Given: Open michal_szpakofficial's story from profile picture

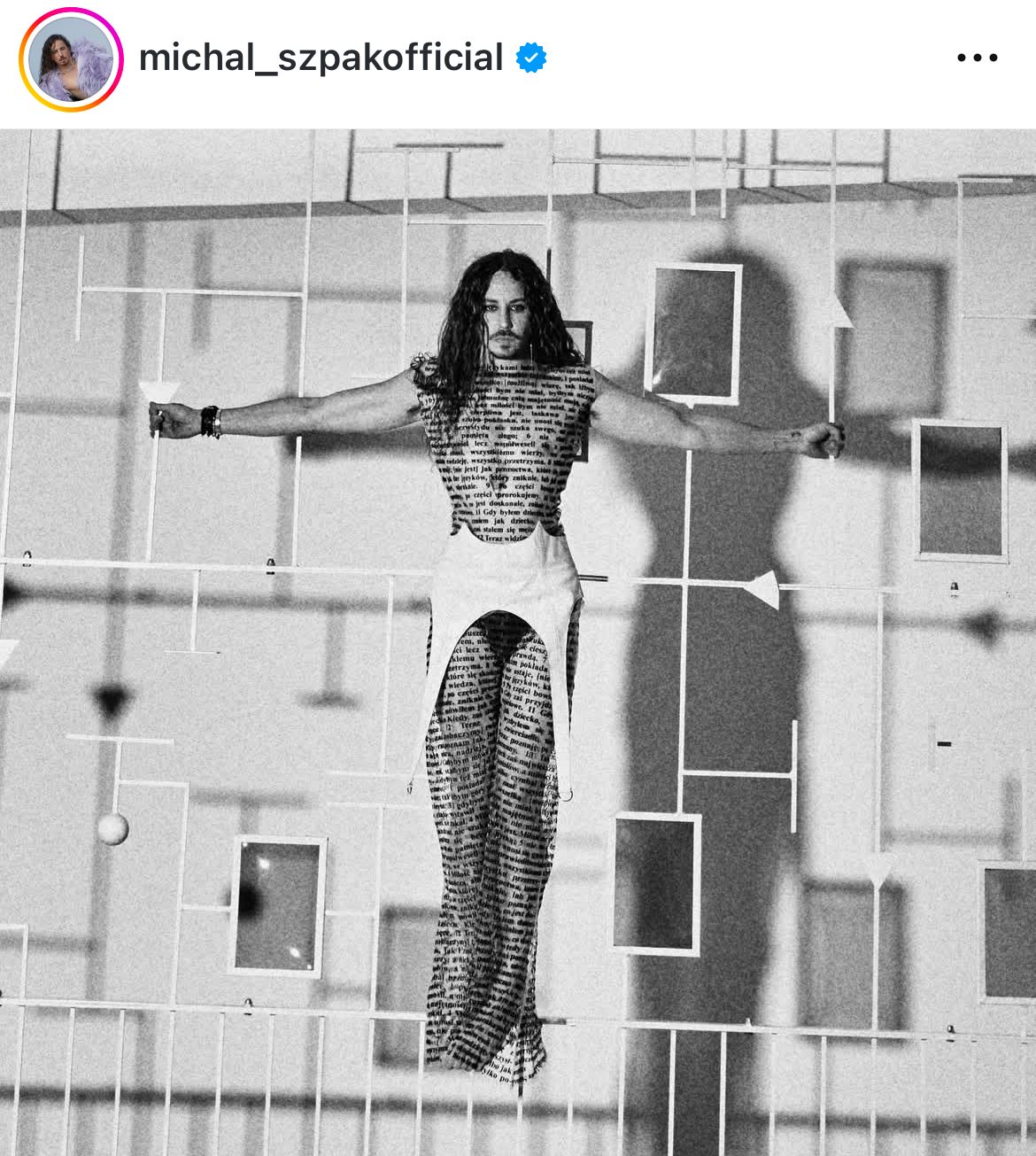Looking at the screenshot, I should [71, 58].
